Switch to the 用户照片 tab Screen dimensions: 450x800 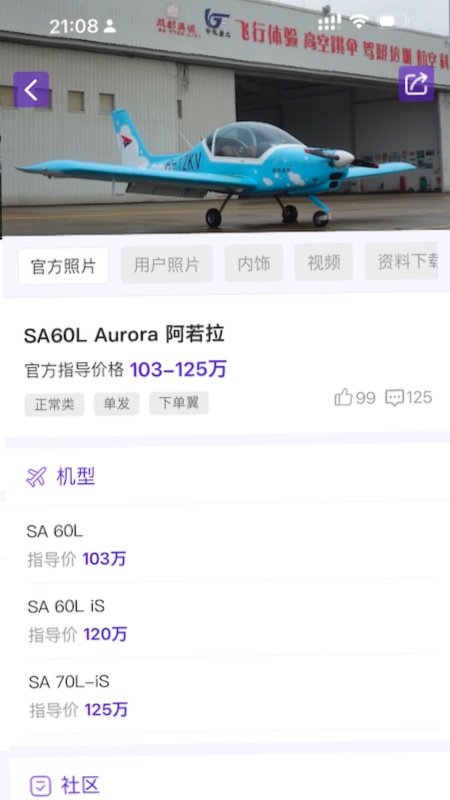pyautogui.click(x=167, y=264)
